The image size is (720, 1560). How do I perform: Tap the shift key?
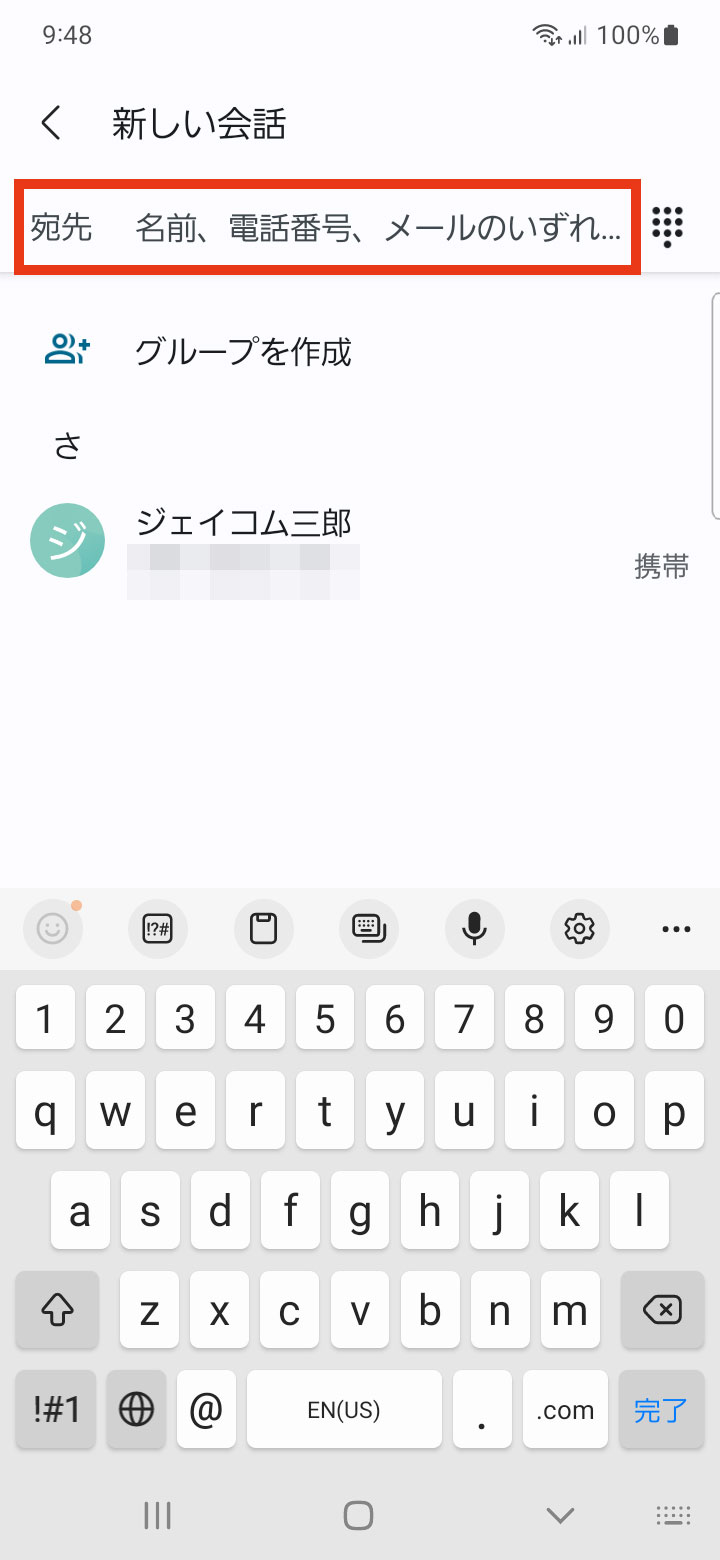tap(57, 1310)
